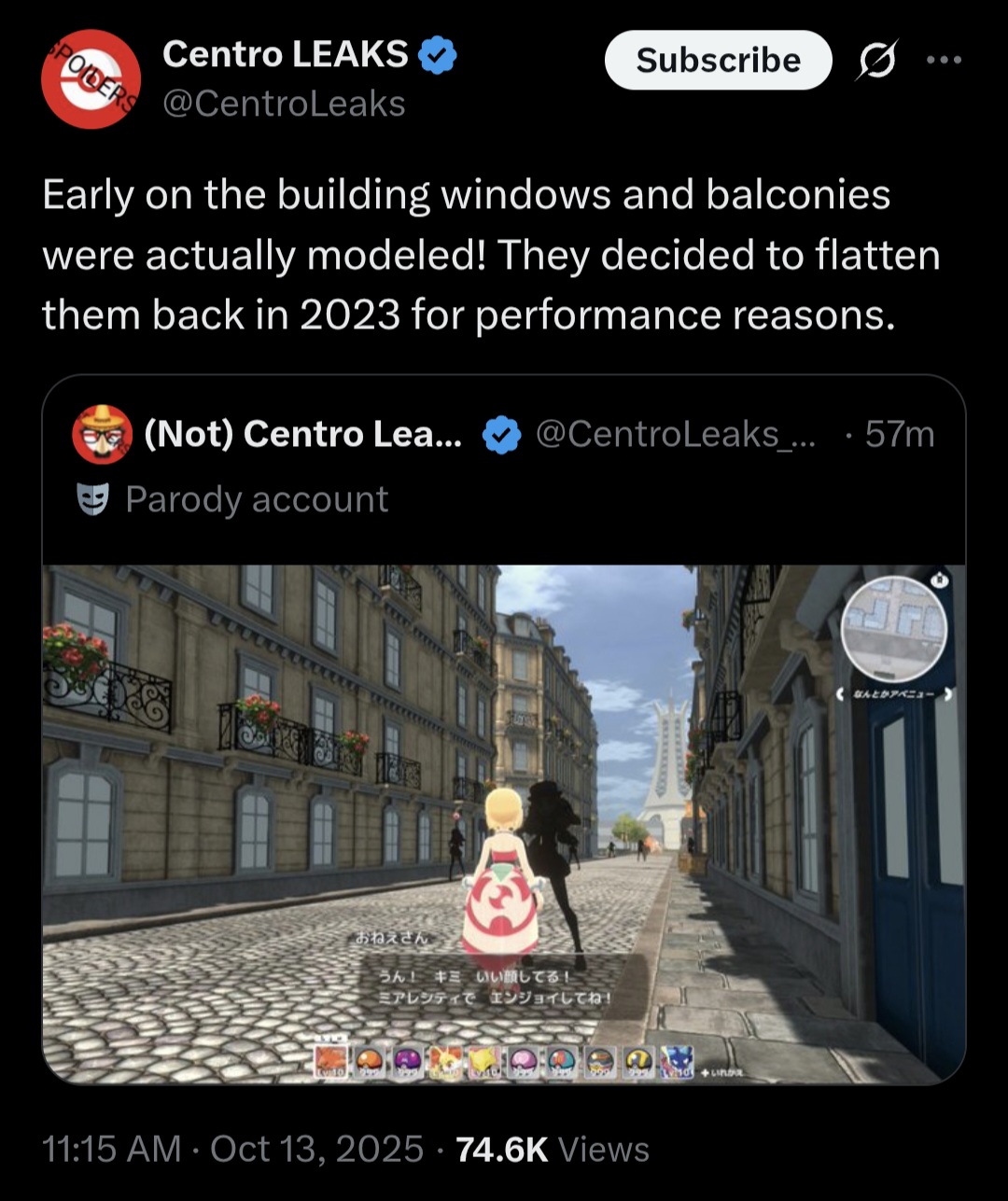Open the 74.6K Views count

click(552, 1149)
